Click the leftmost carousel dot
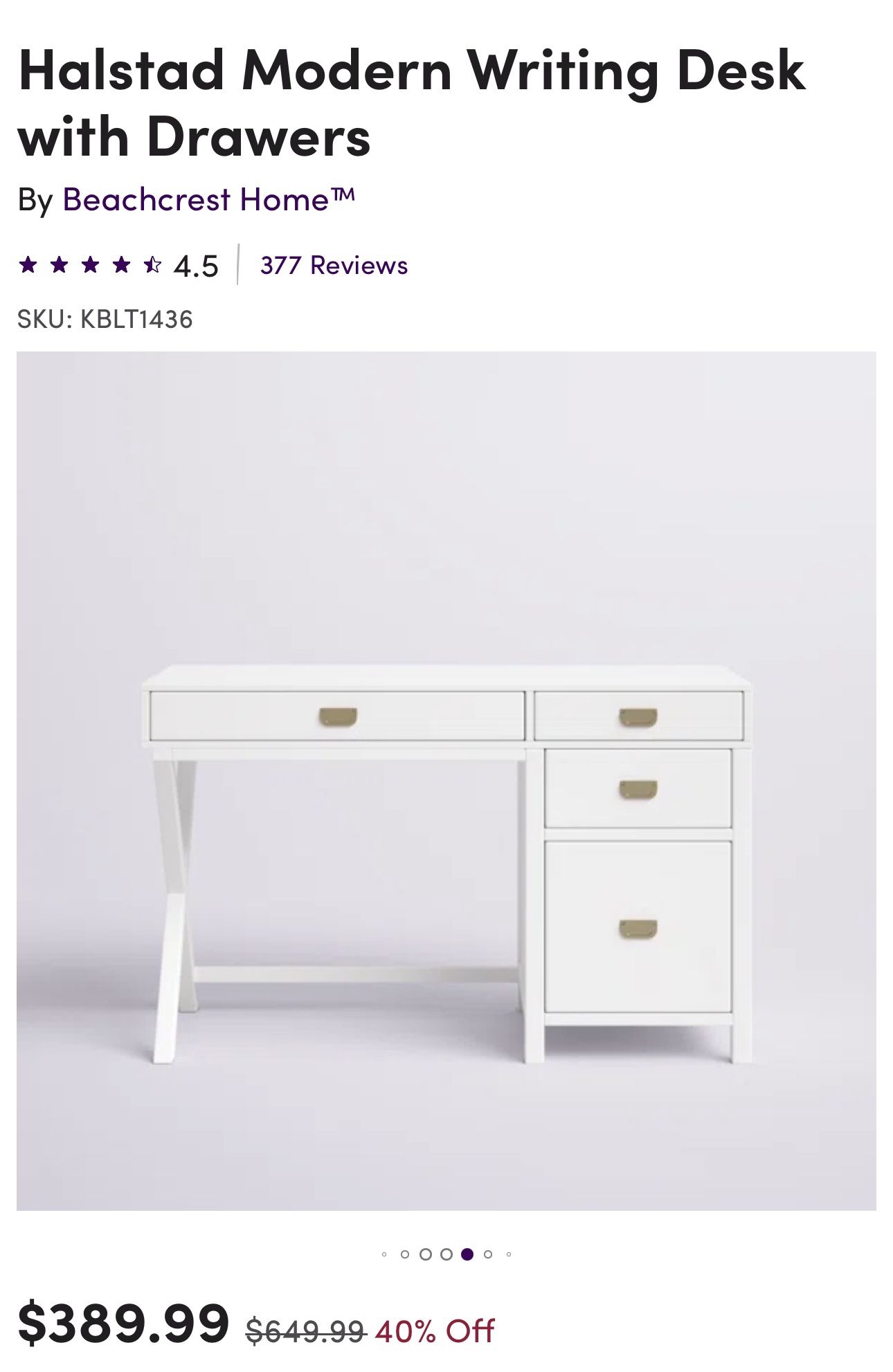Viewport: 893px width, 1372px height. (x=384, y=1254)
